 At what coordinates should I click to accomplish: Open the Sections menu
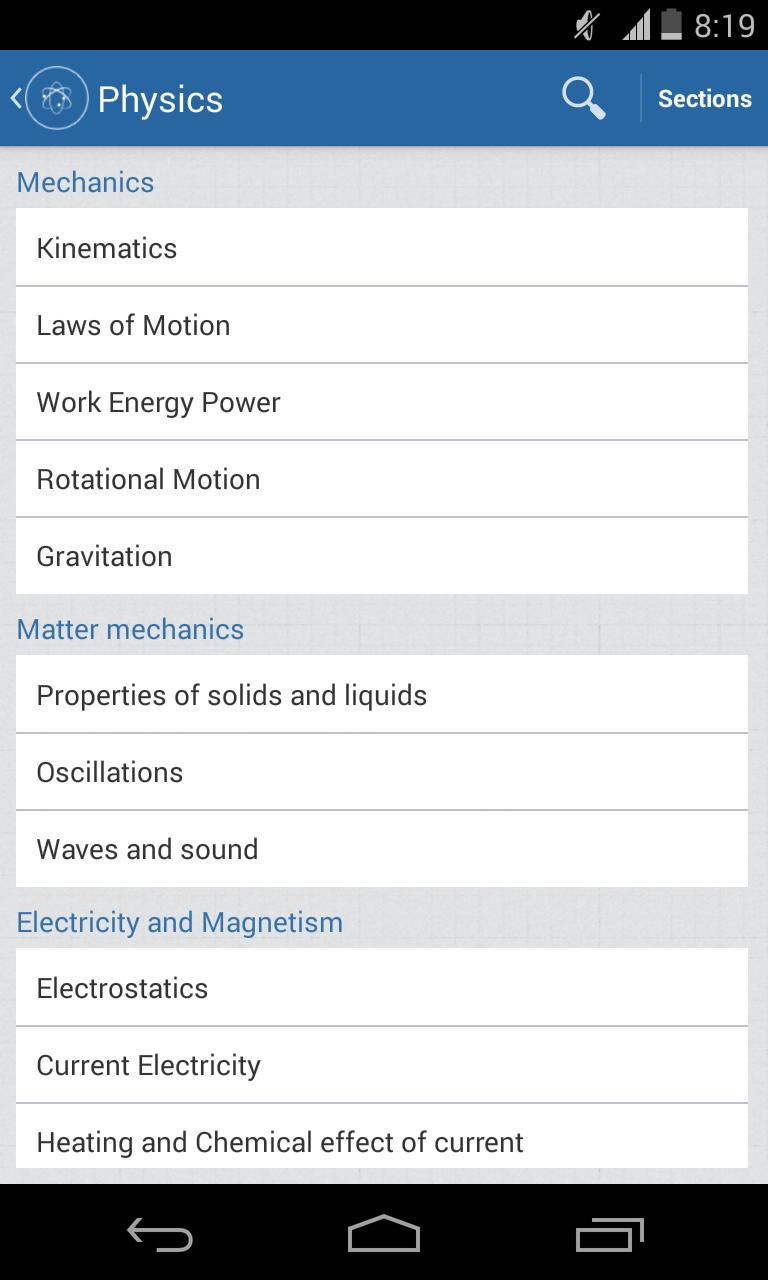(x=704, y=98)
